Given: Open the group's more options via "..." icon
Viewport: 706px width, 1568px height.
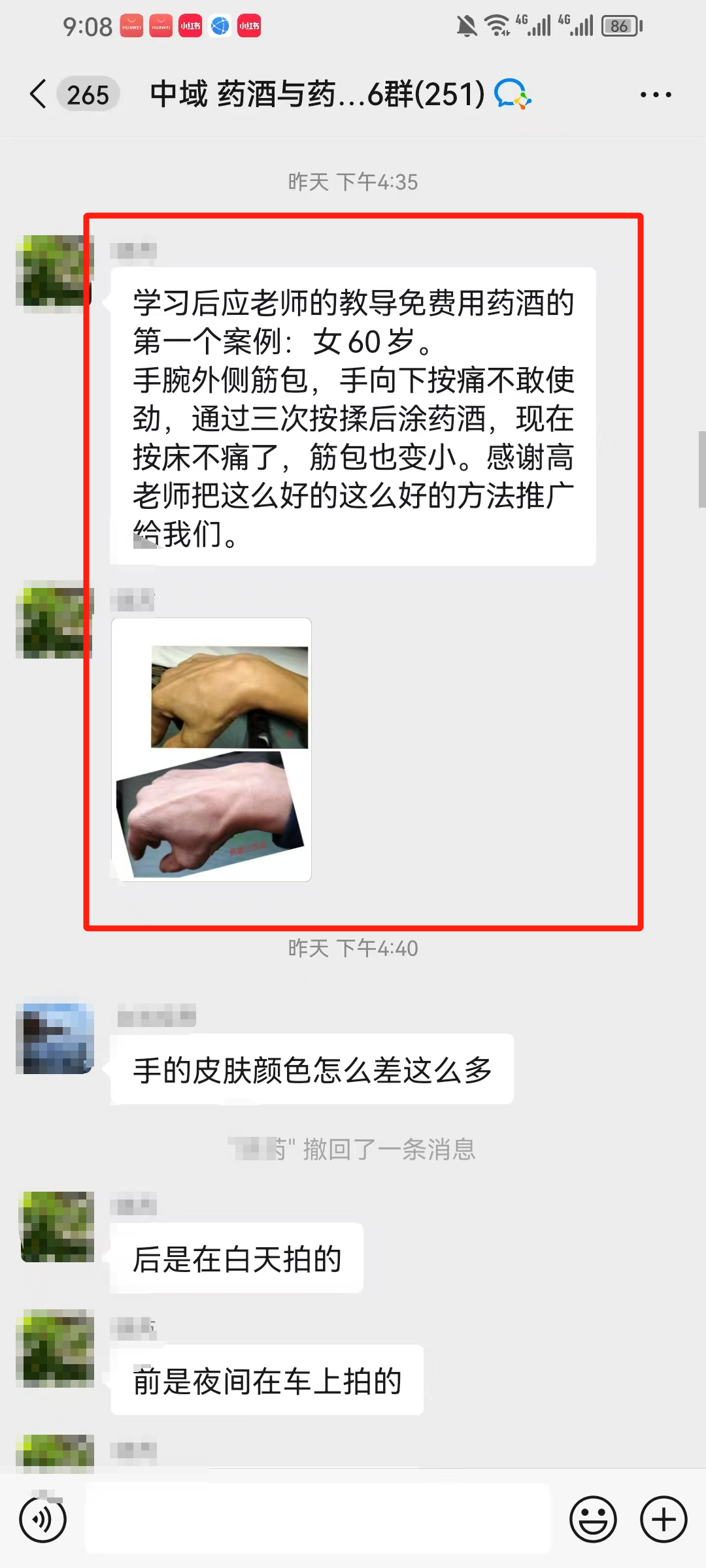Looking at the screenshot, I should coord(656,95).
